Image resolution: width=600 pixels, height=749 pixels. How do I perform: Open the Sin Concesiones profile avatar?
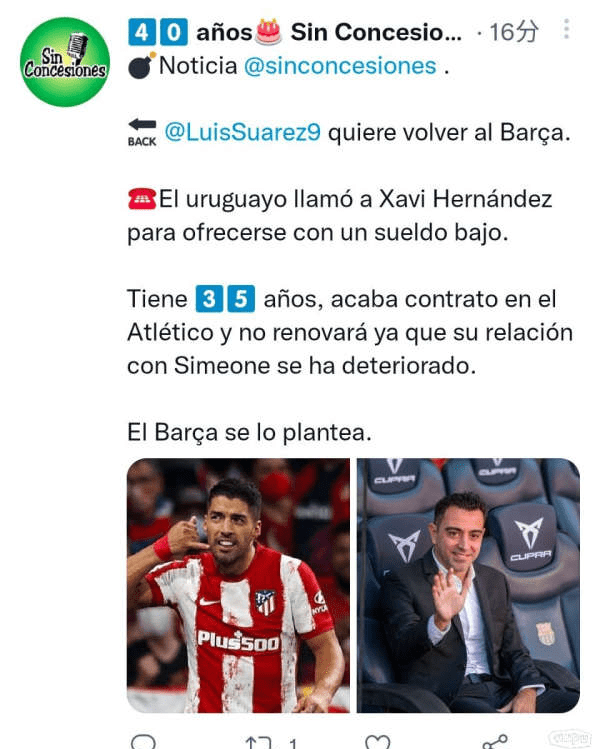65,62
